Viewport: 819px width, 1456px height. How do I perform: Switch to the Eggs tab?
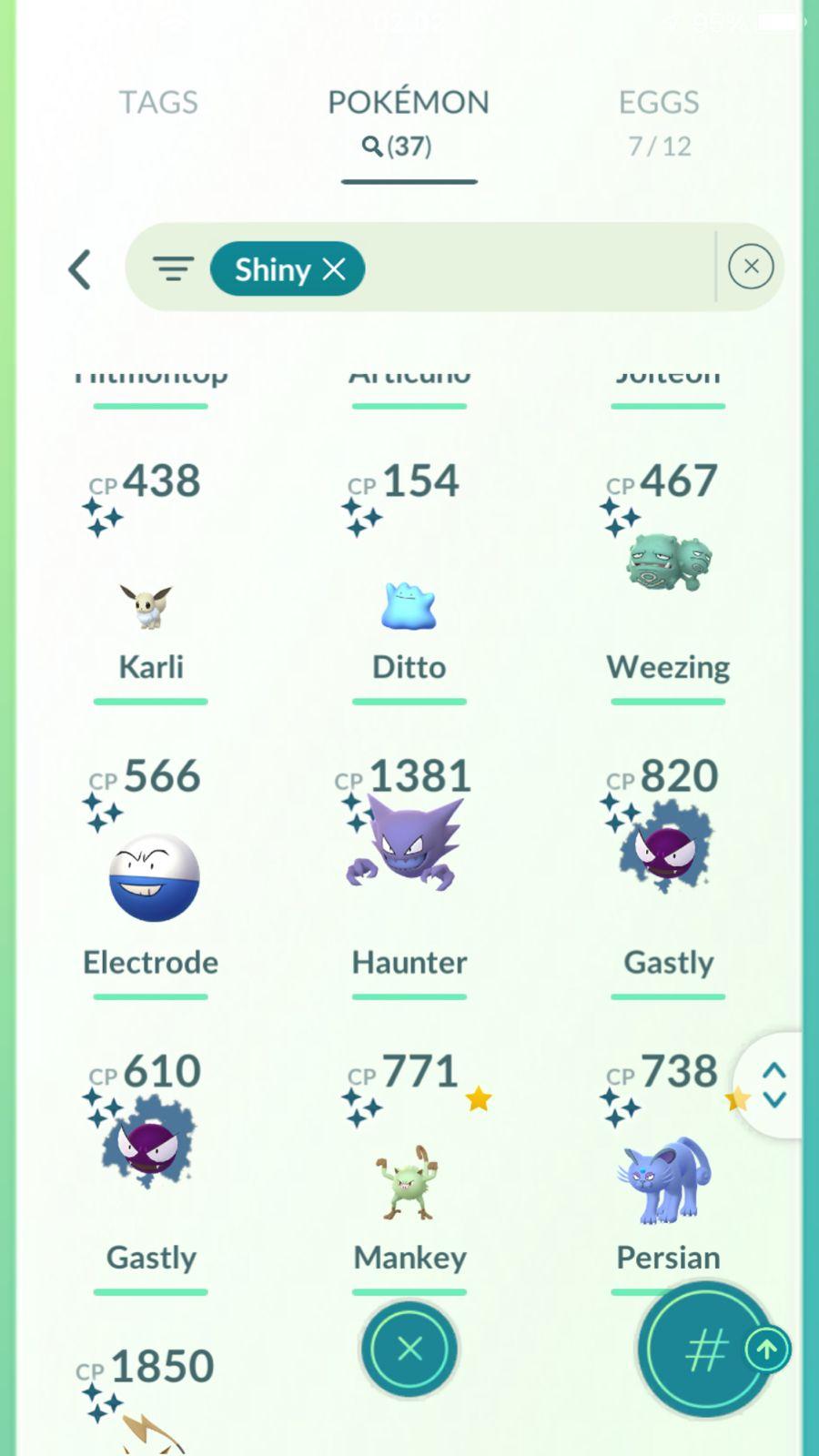coord(659,120)
